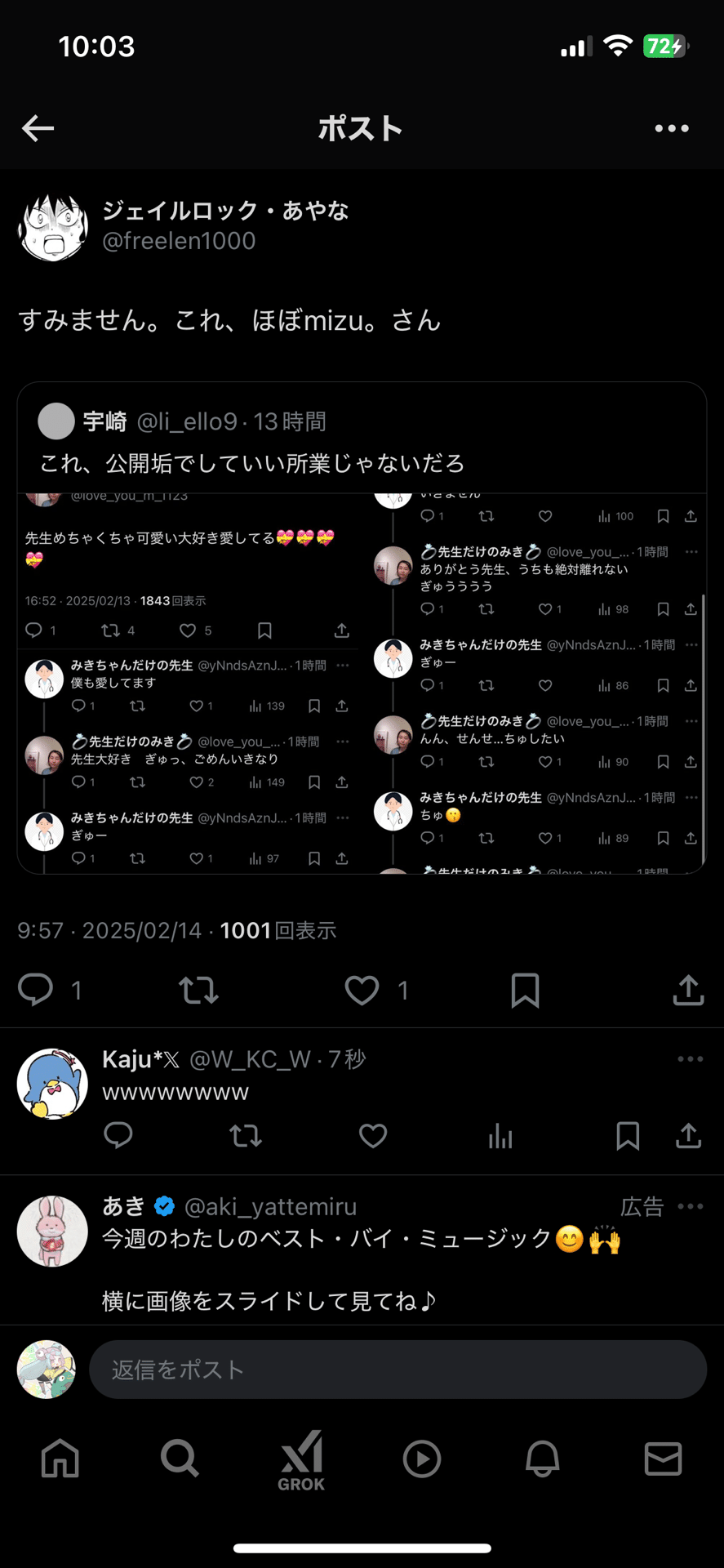The image size is (724, 1568).
Task: Repost the main post
Action: coord(198,990)
